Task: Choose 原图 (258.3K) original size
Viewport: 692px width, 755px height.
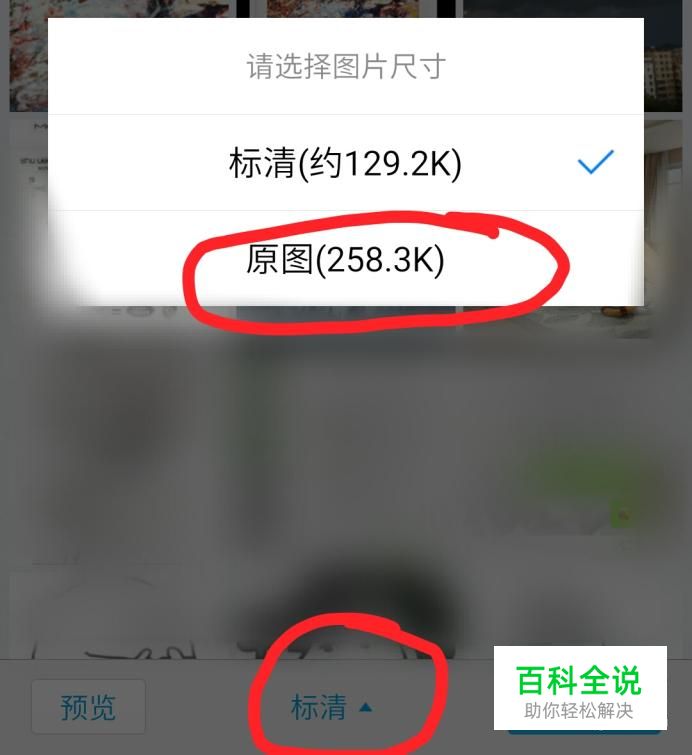Action: pyautogui.click(x=345, y=260)
